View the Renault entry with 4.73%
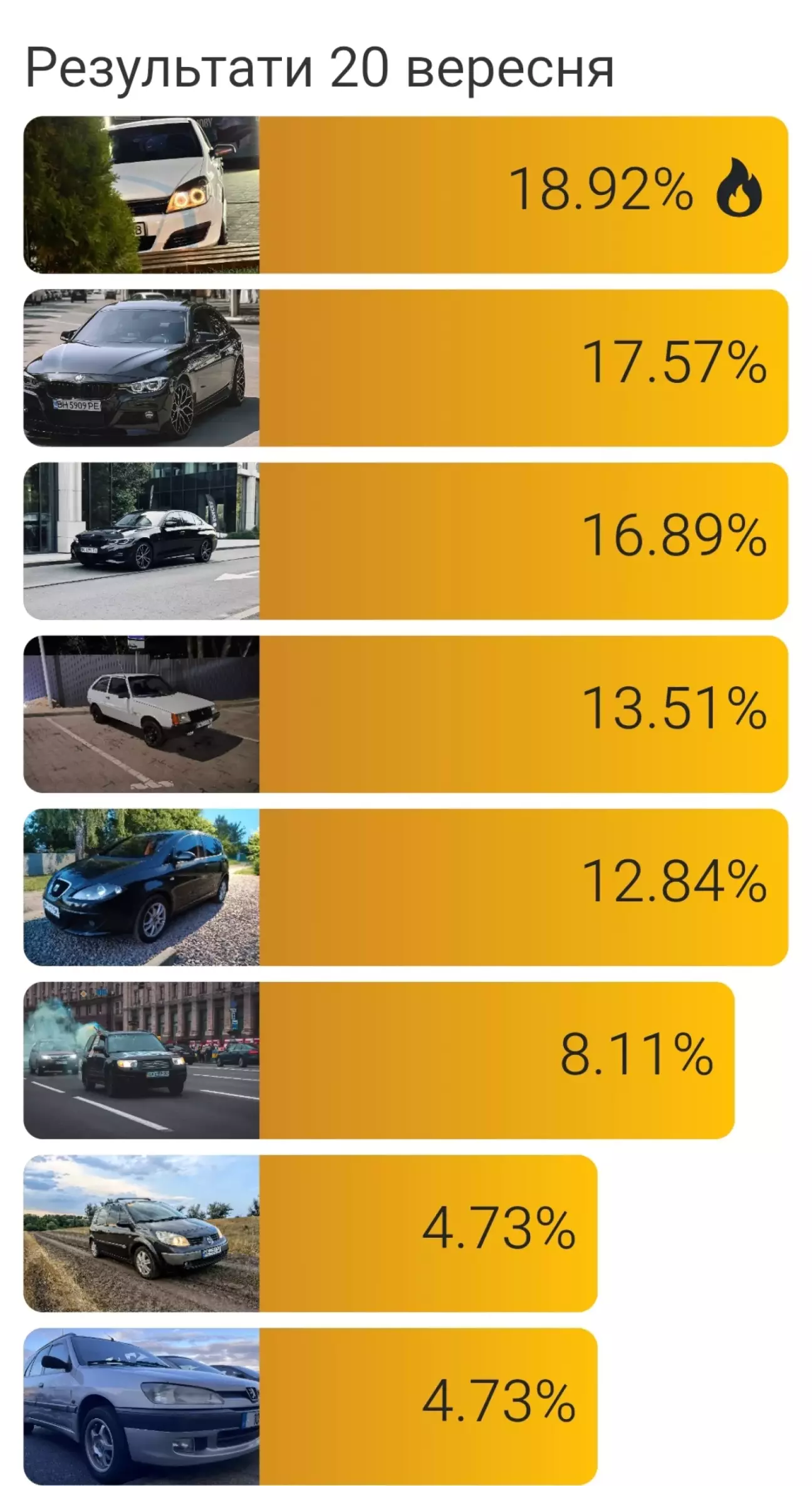 pyautogui.click(x=310, y=1233)
